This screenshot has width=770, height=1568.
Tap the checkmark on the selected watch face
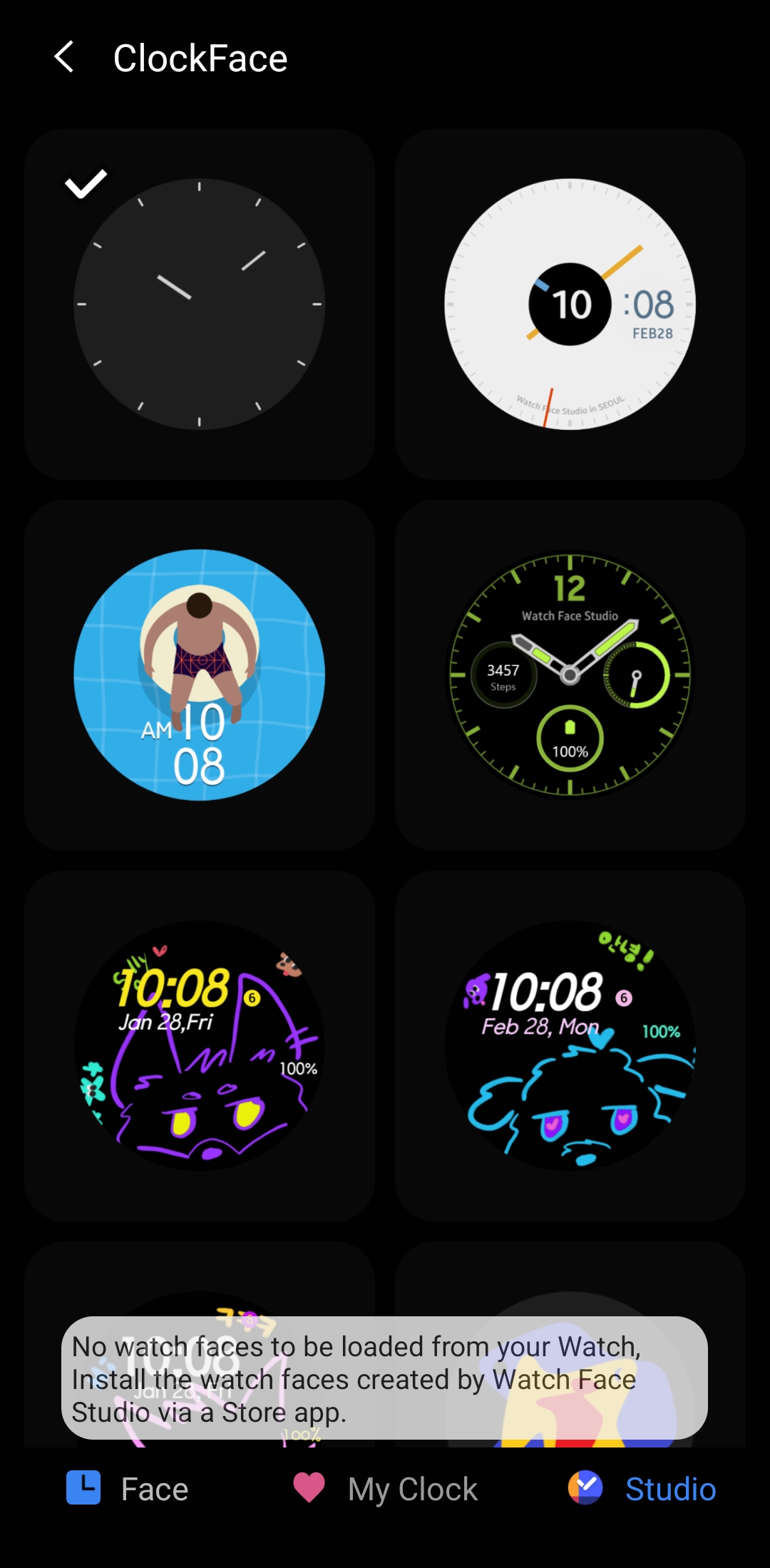point(85,184)
